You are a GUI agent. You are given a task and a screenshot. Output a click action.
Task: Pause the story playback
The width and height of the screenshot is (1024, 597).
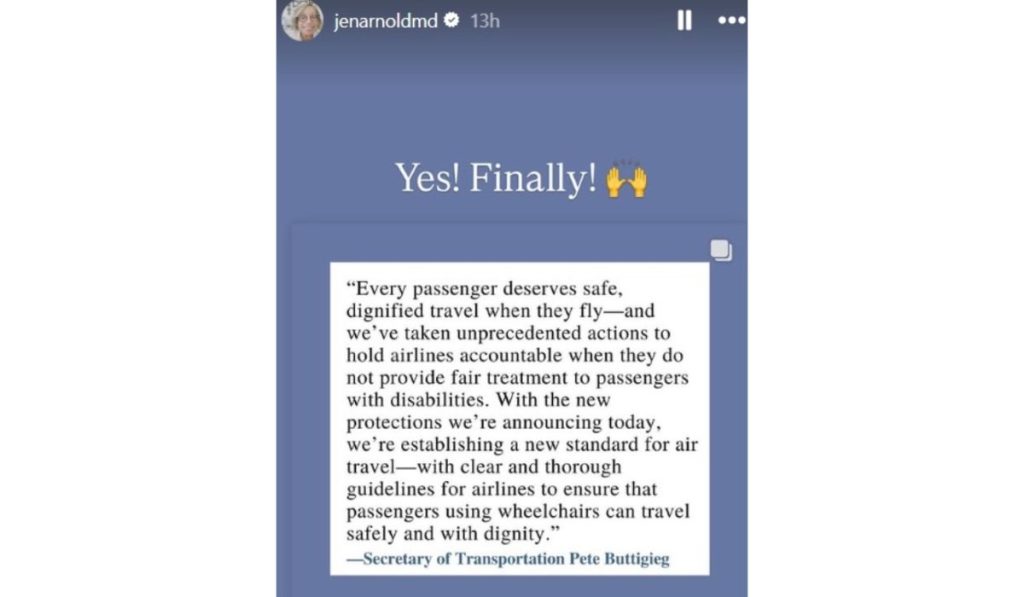[684, 20]
